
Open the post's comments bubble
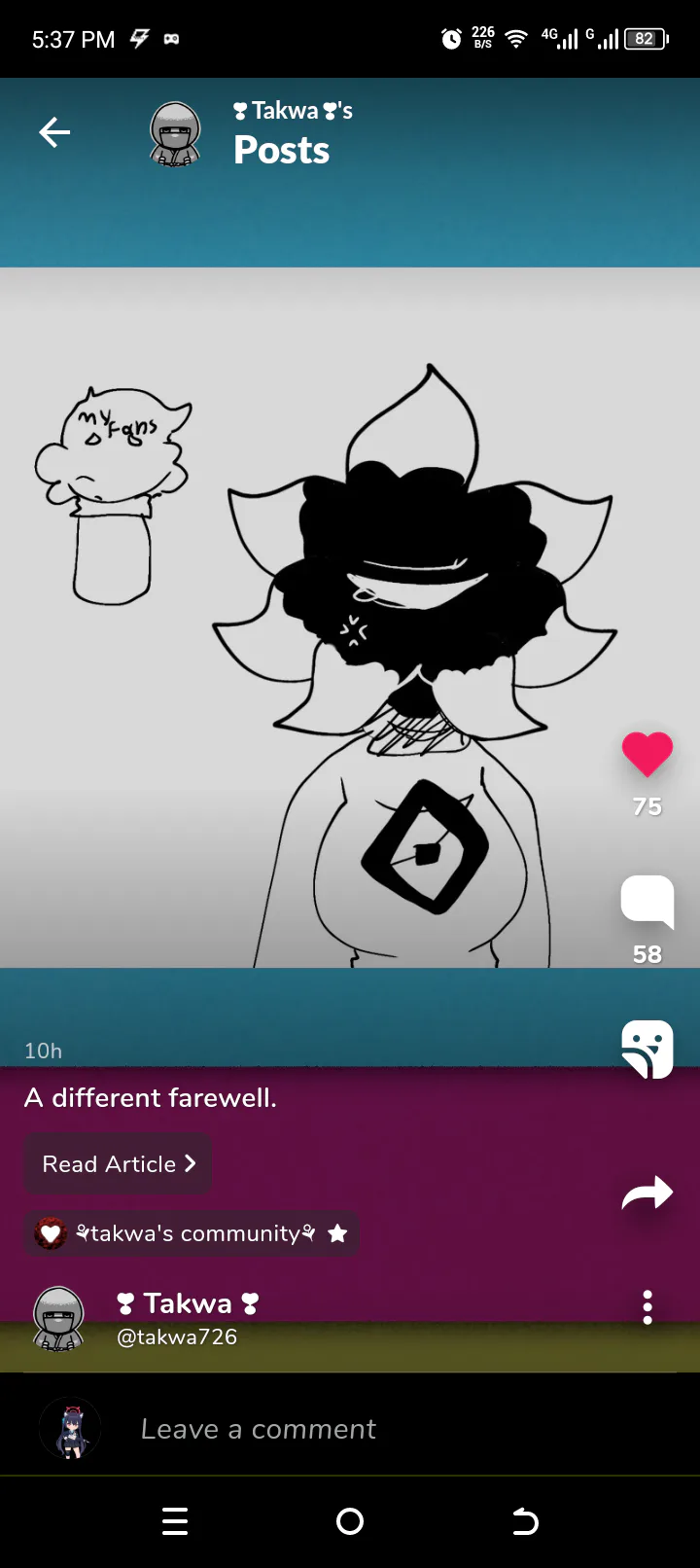(x=647, y=902)
